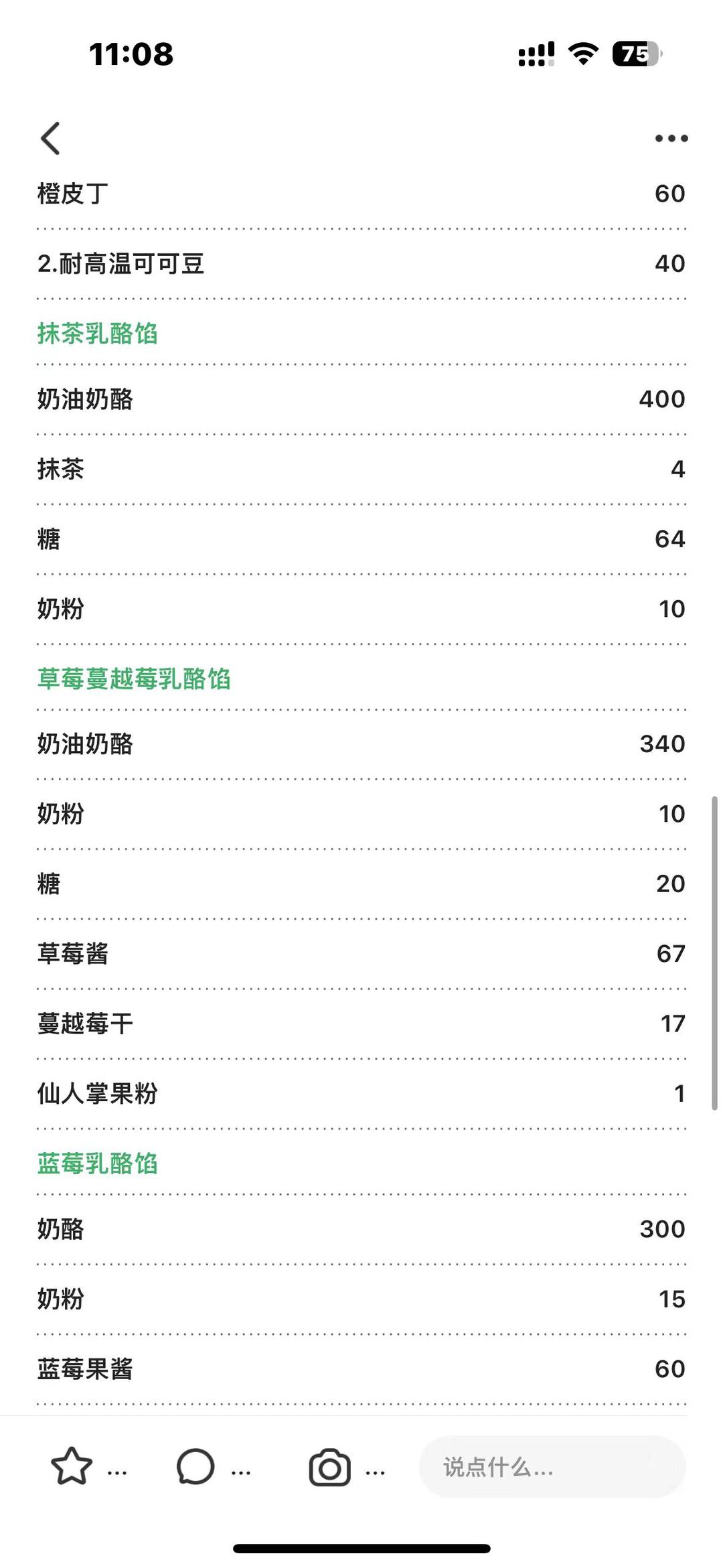
Task: Go back using the back arrow
Action: tap(51, 139)
